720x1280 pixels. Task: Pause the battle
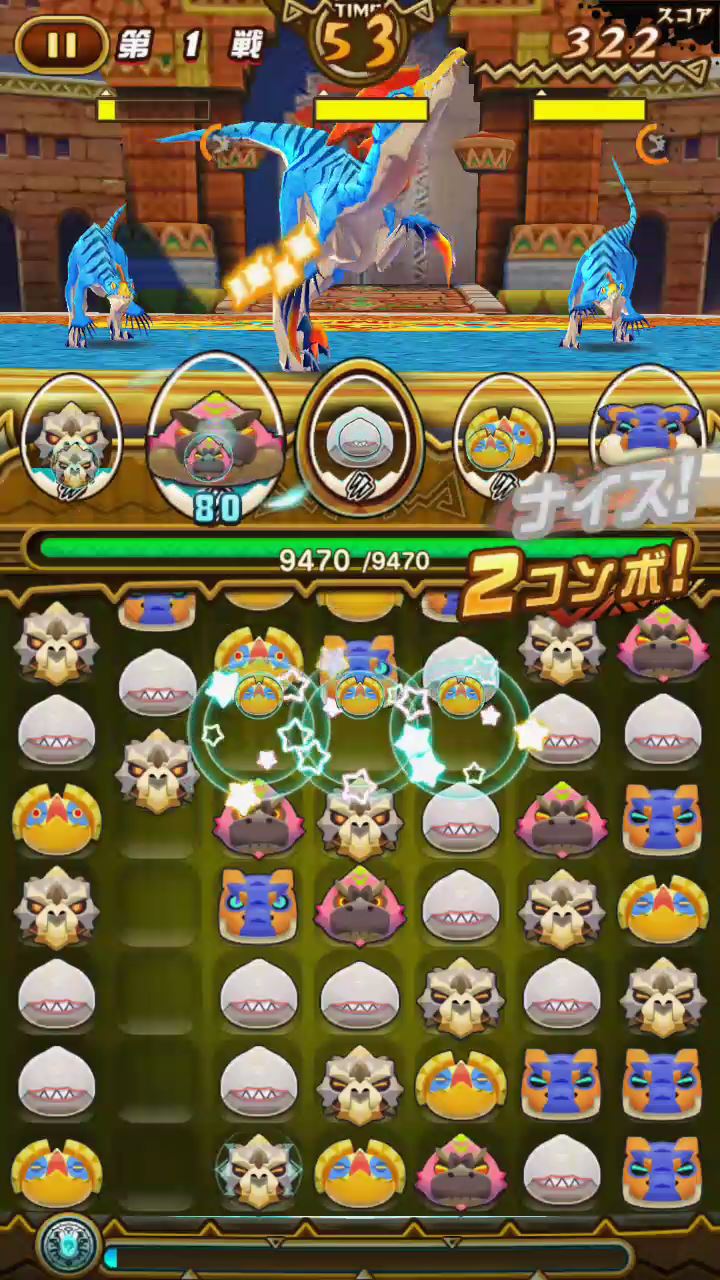[60, 45]
